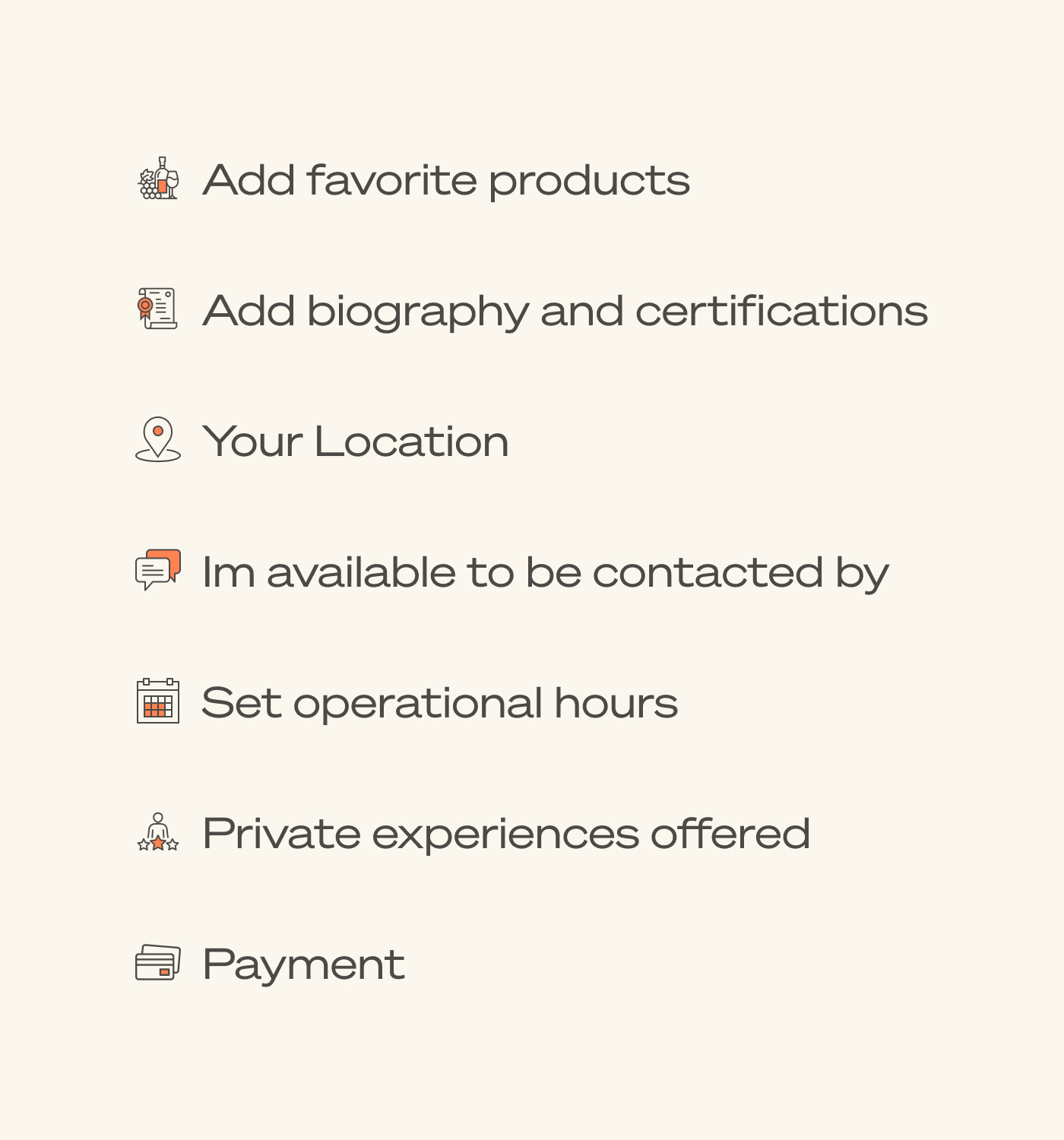Click the chat bubbles icon
Image resolution: width=1064 pixels, height=1140 pixels.
pyautogui.click(x=158, y=571)
